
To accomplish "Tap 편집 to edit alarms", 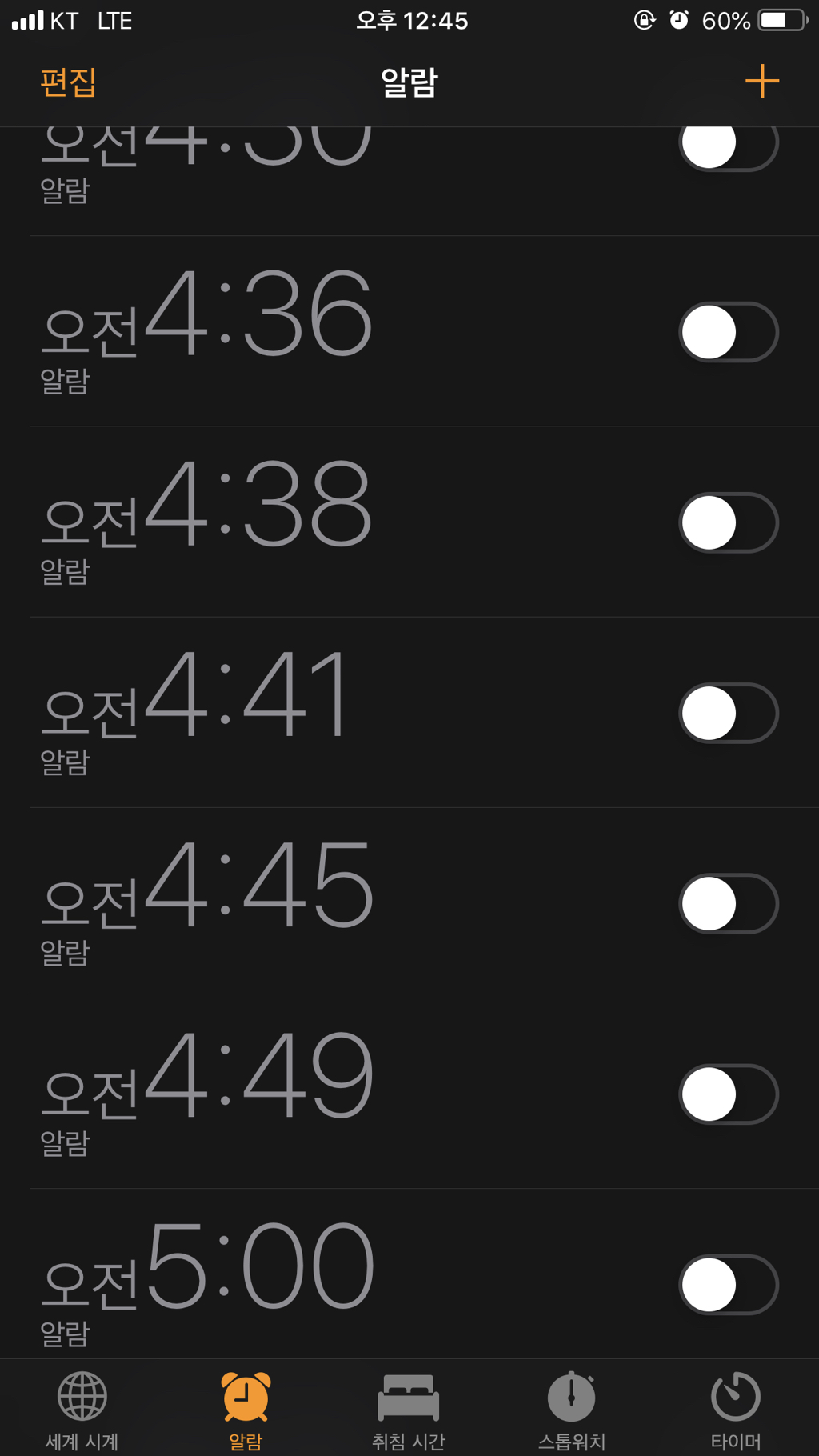I will point(69,82).
